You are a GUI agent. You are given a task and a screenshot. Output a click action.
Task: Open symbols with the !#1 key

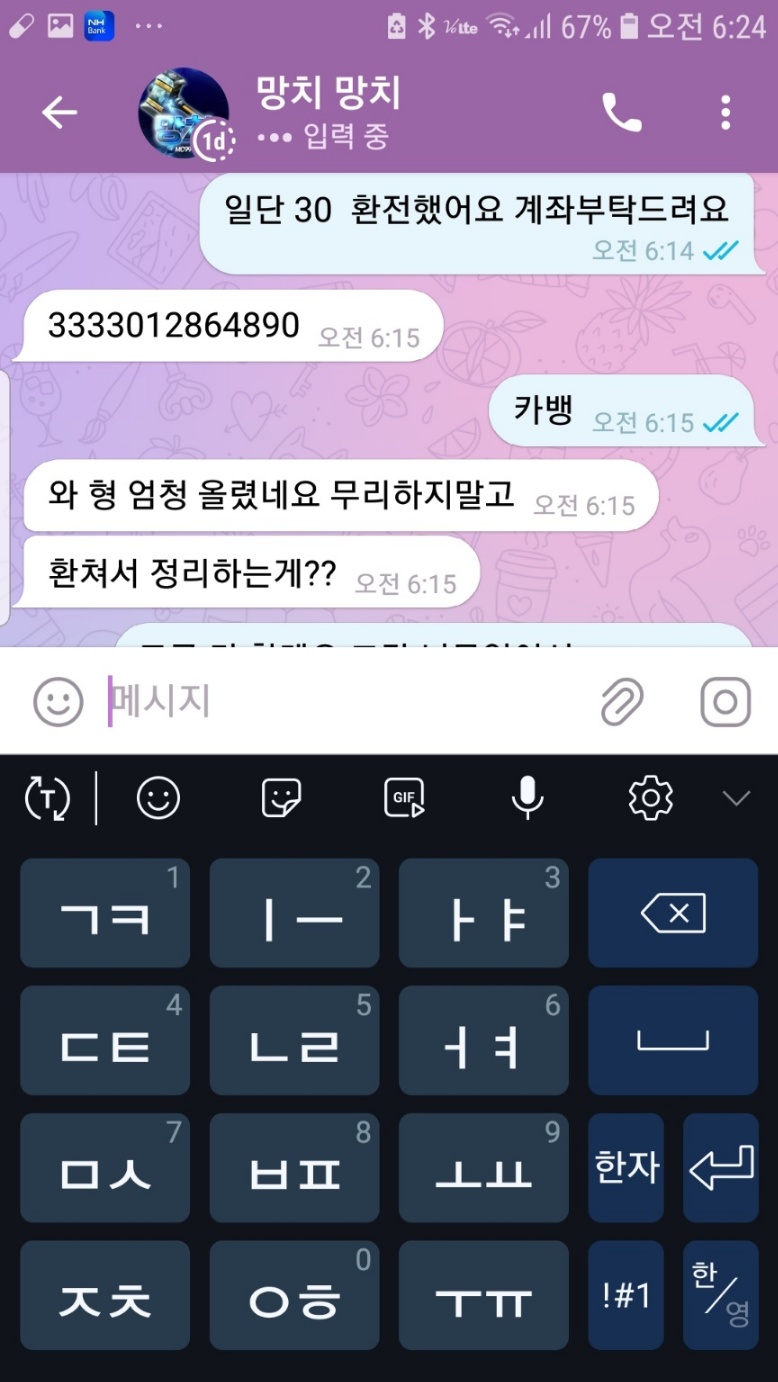(x=626, y=1295)
